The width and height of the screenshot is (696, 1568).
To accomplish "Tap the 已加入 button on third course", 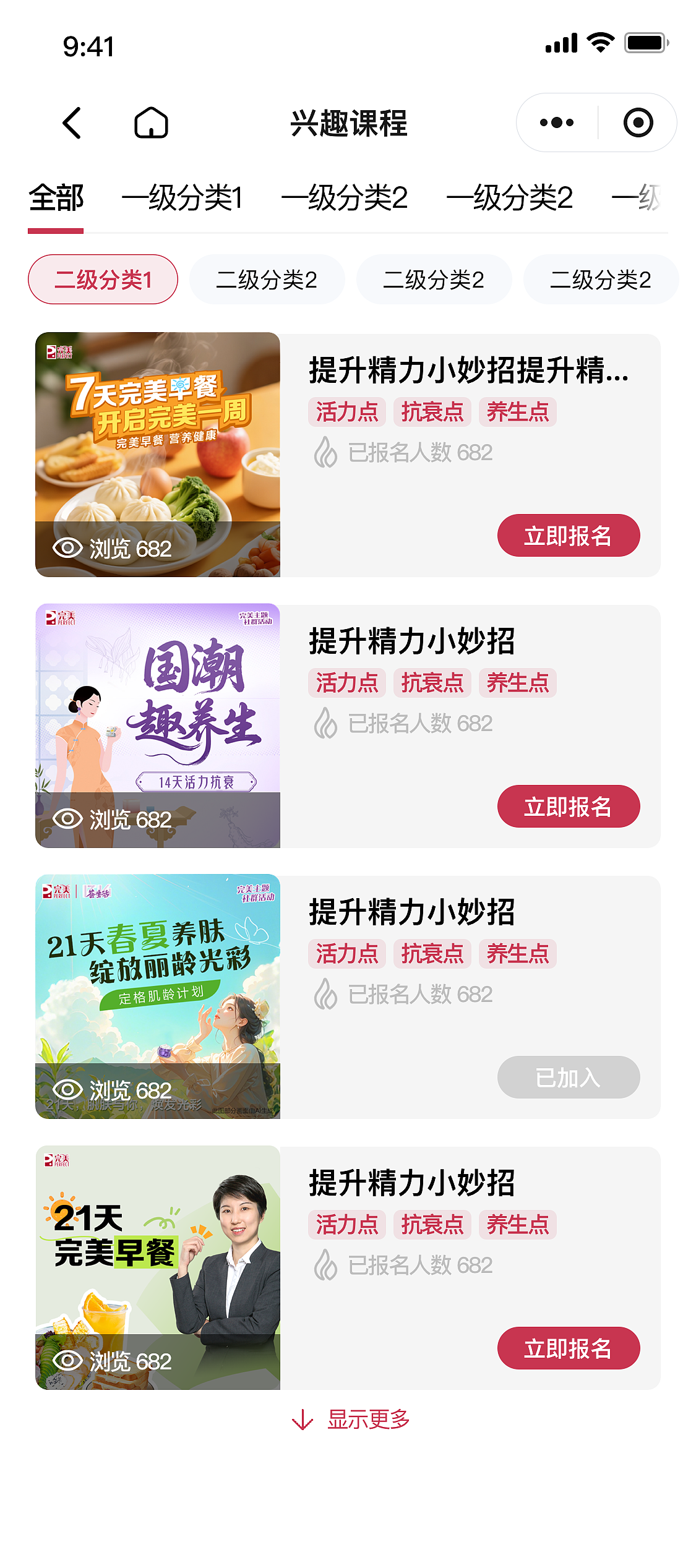I will pos(569,1077).
